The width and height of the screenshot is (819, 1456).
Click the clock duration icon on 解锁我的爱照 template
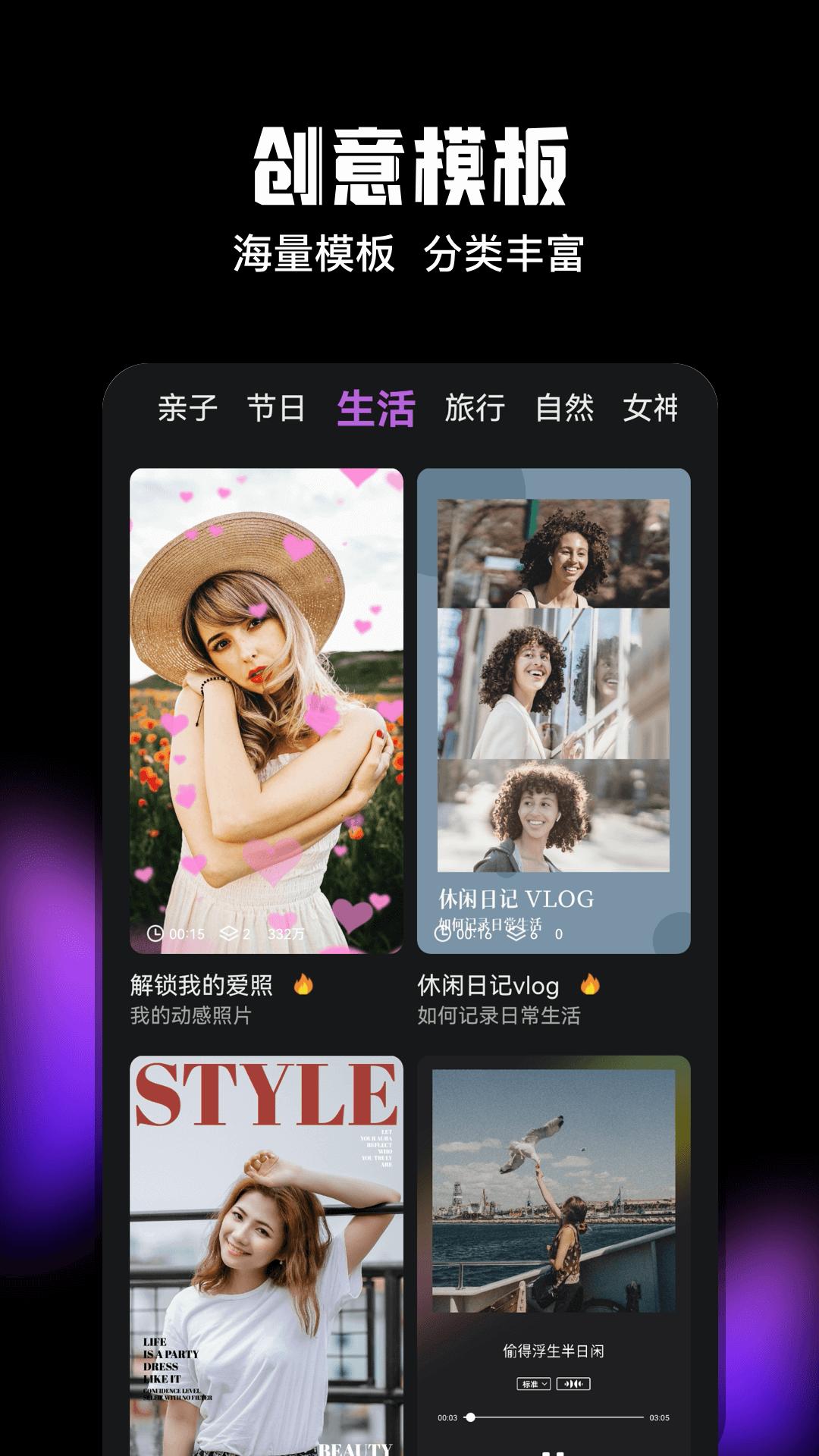(x=155, y=933)
